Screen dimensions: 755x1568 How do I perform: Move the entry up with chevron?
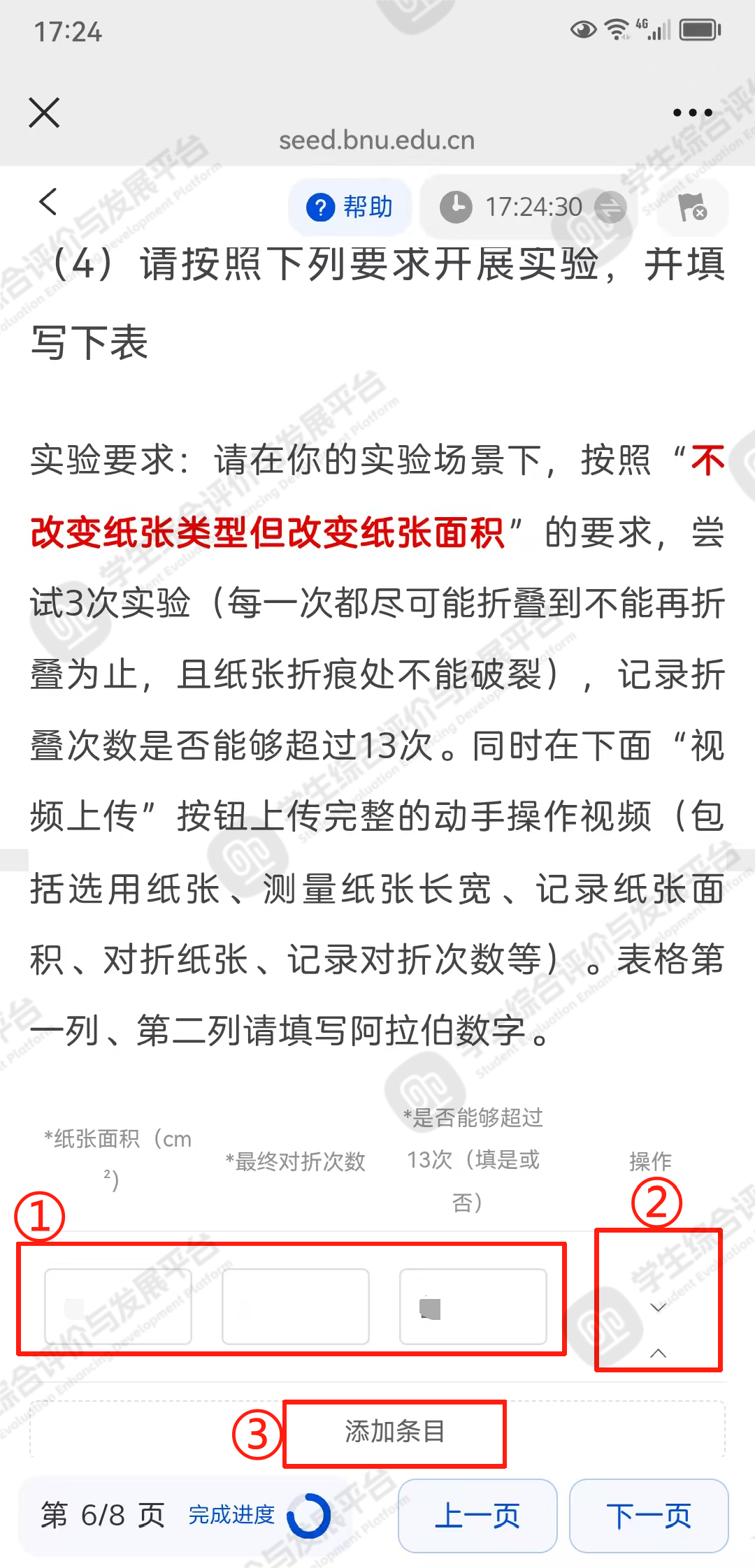pyautogui.click(x=658, y=1353)
